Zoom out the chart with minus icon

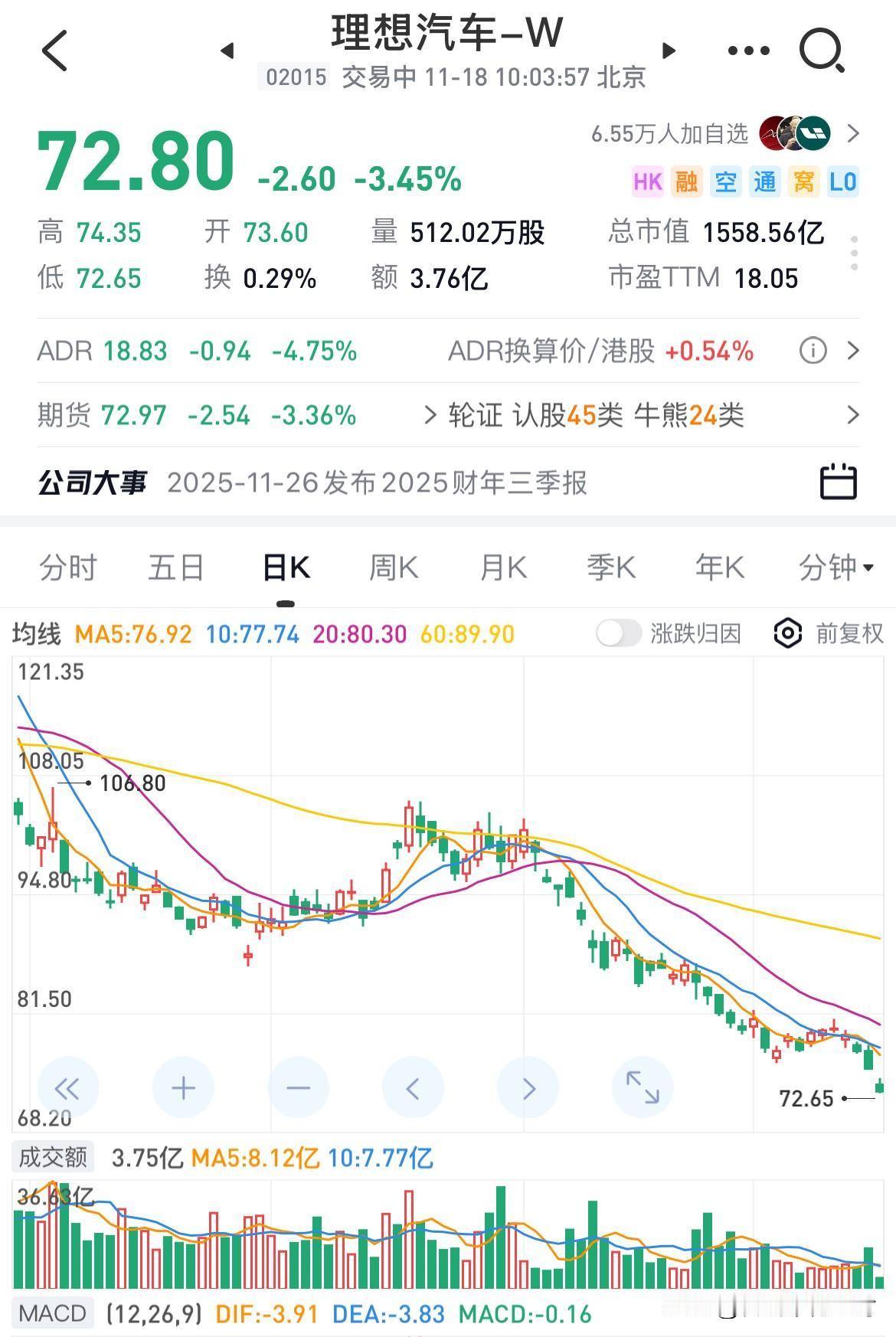[298, 1087]
